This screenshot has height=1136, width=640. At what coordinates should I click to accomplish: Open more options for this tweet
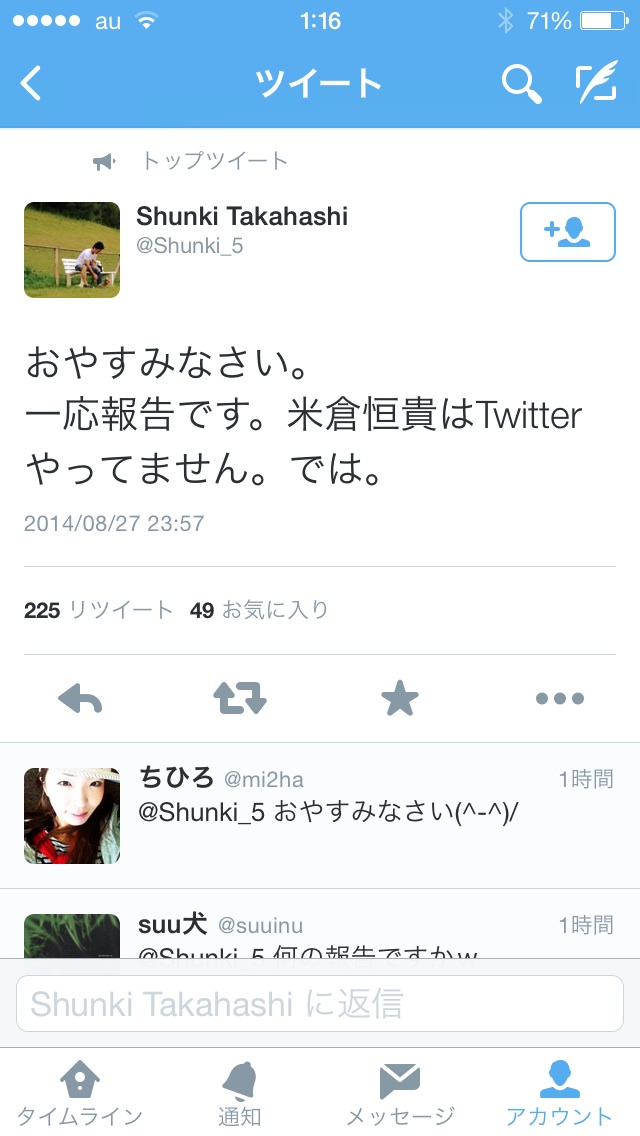coord(559,699)
